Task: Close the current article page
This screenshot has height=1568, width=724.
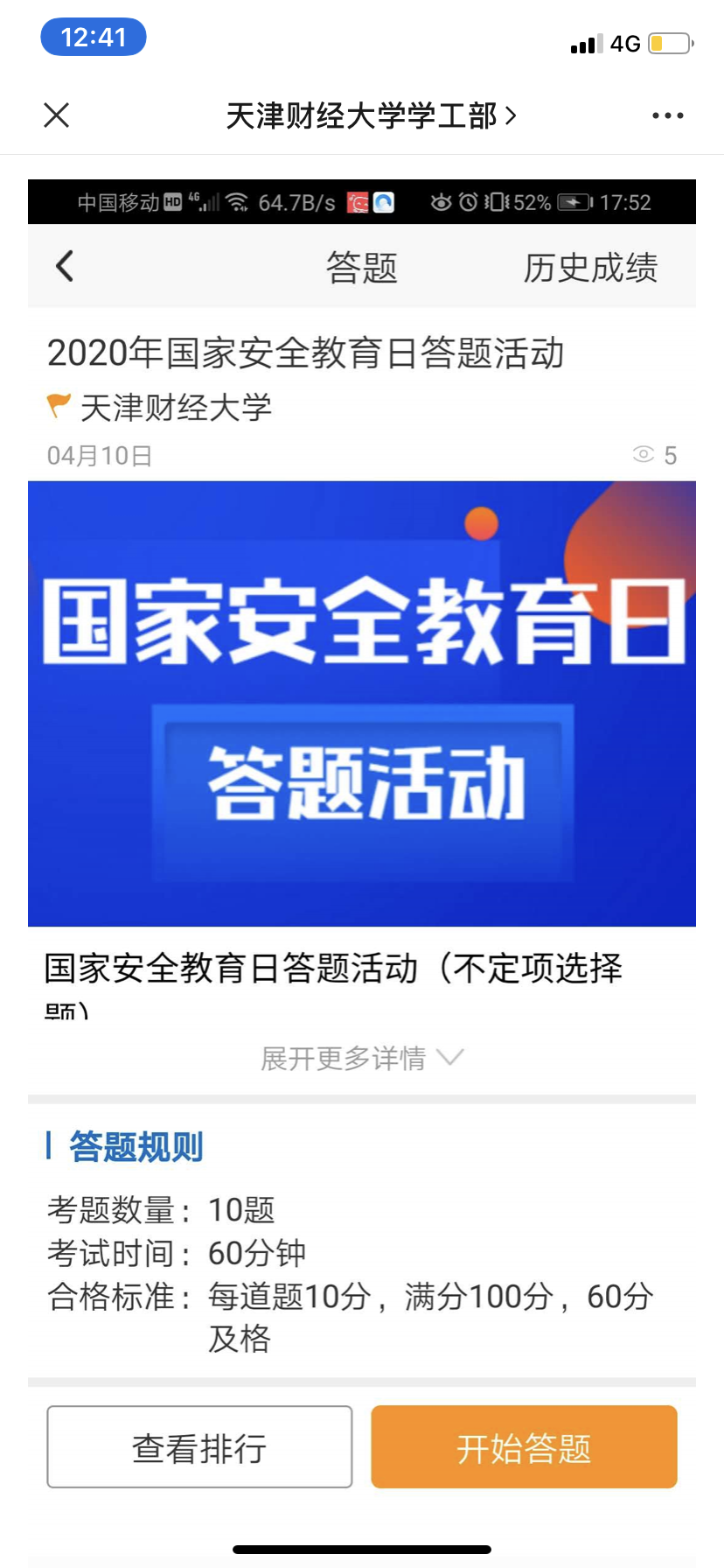Action: (x=57, y=115)
